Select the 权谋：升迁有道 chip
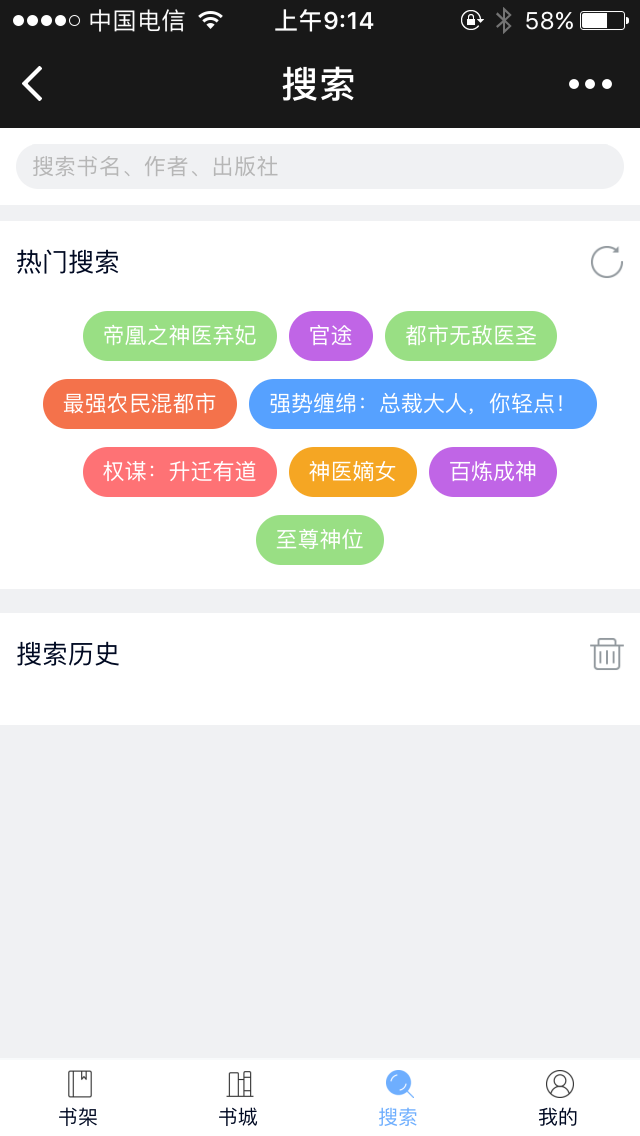Viewport: 640px width, 1136px height. tap(180, 472)
